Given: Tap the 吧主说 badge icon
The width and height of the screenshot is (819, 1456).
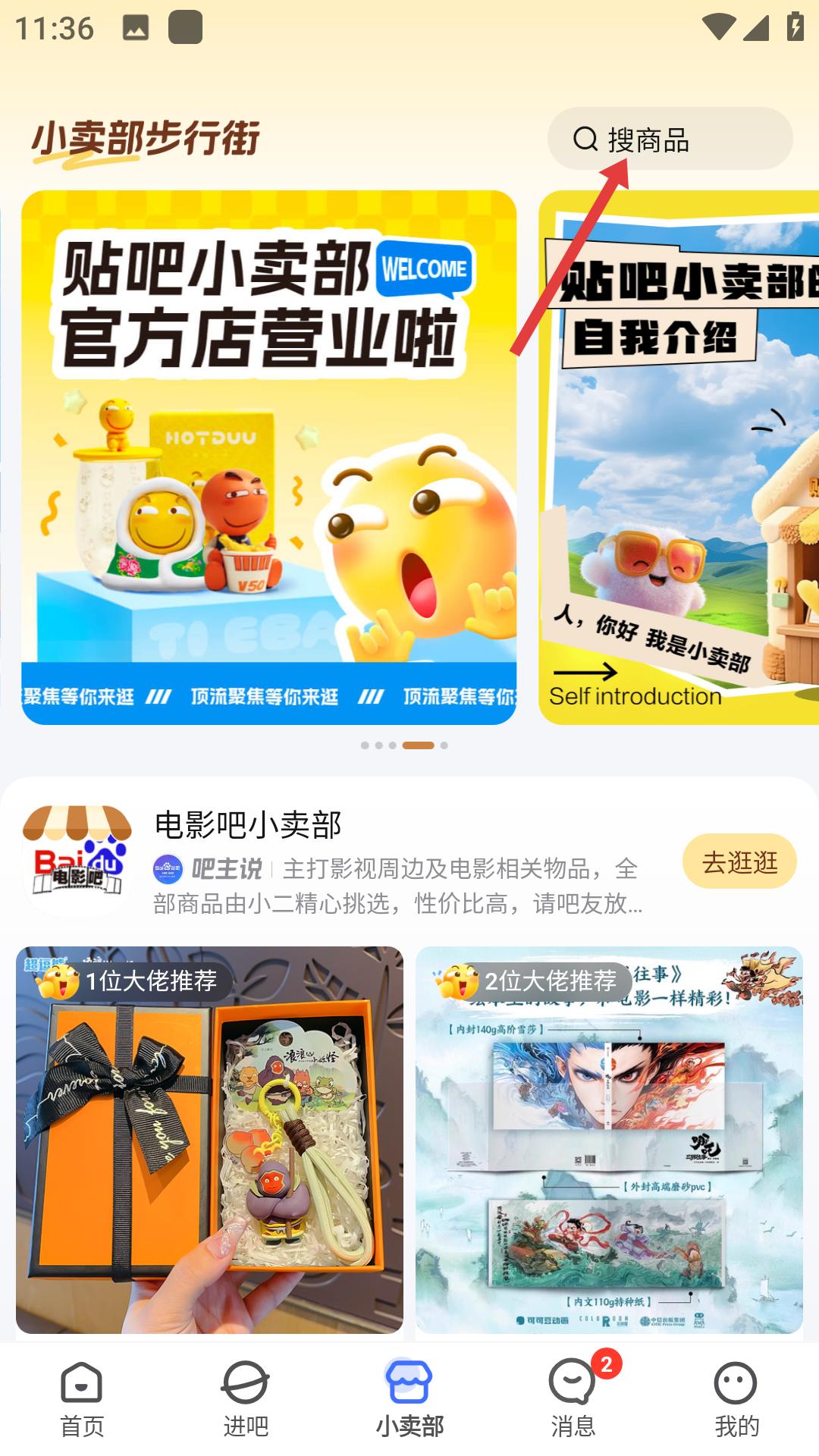Looking at the screenshot, I should (x=168, y=868).
